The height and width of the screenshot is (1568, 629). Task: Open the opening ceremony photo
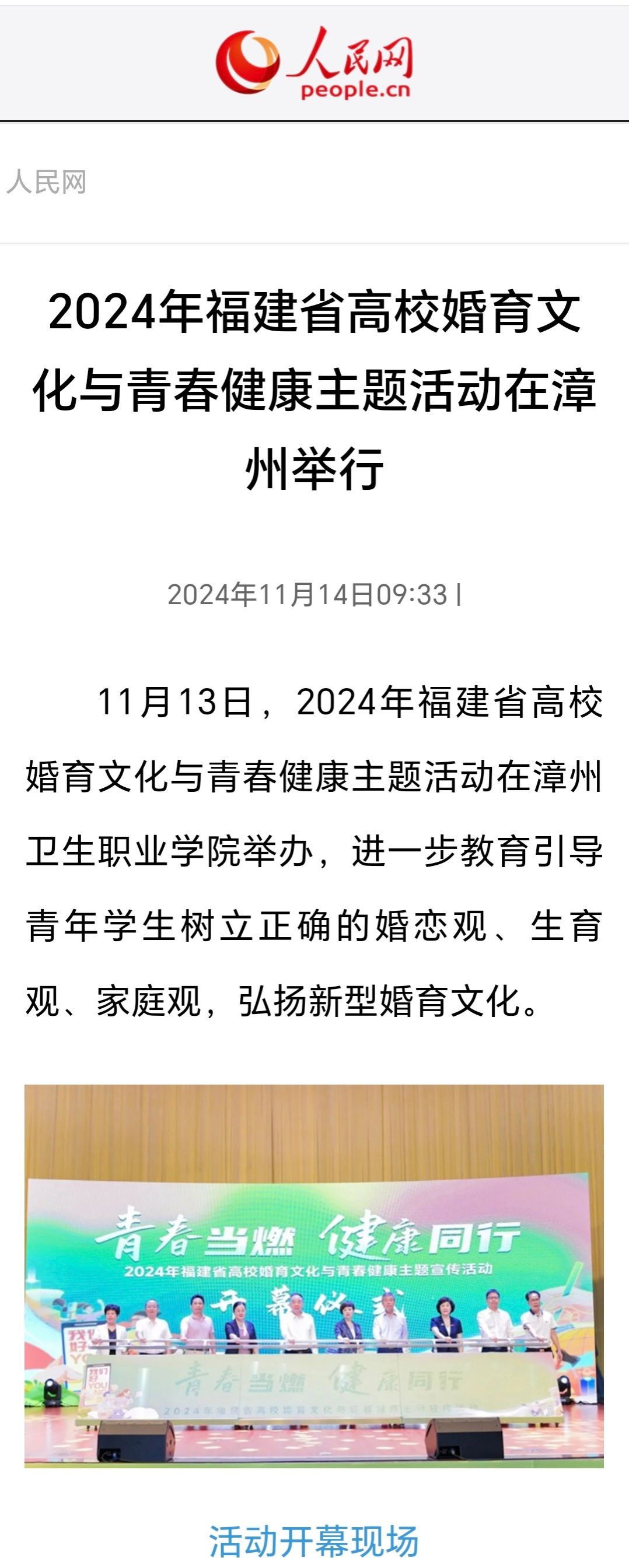314,1276
